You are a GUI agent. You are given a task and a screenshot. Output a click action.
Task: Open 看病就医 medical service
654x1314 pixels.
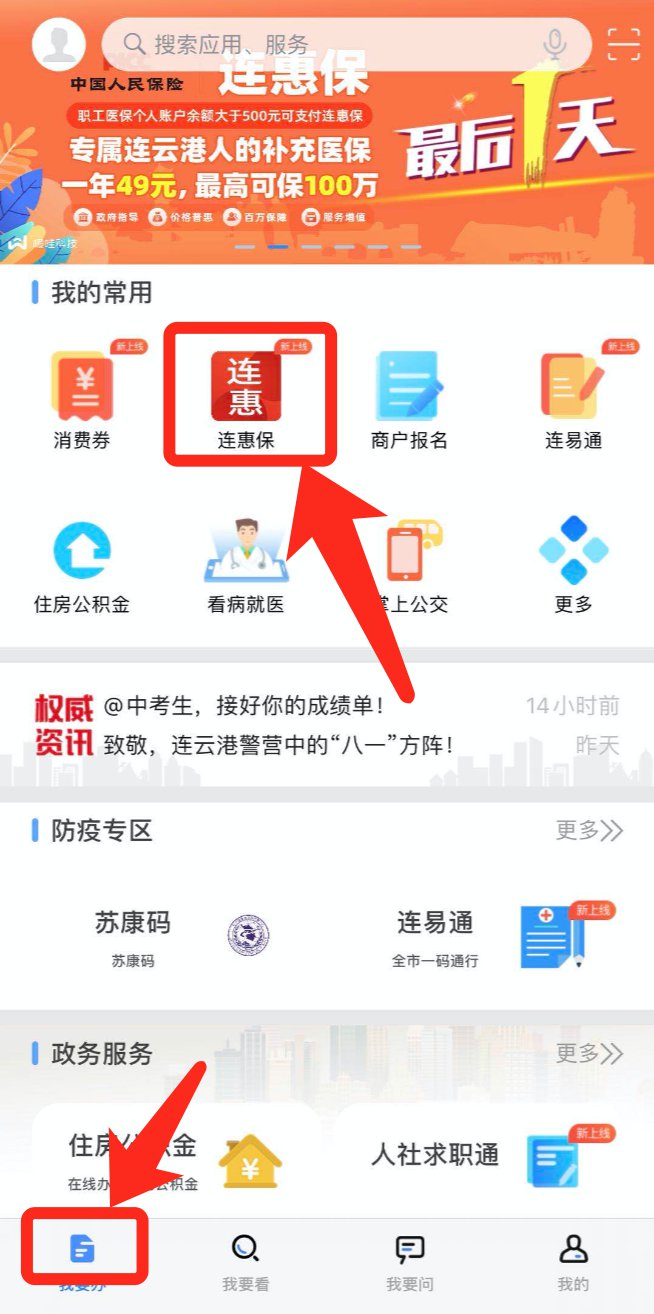click(246, 565)
